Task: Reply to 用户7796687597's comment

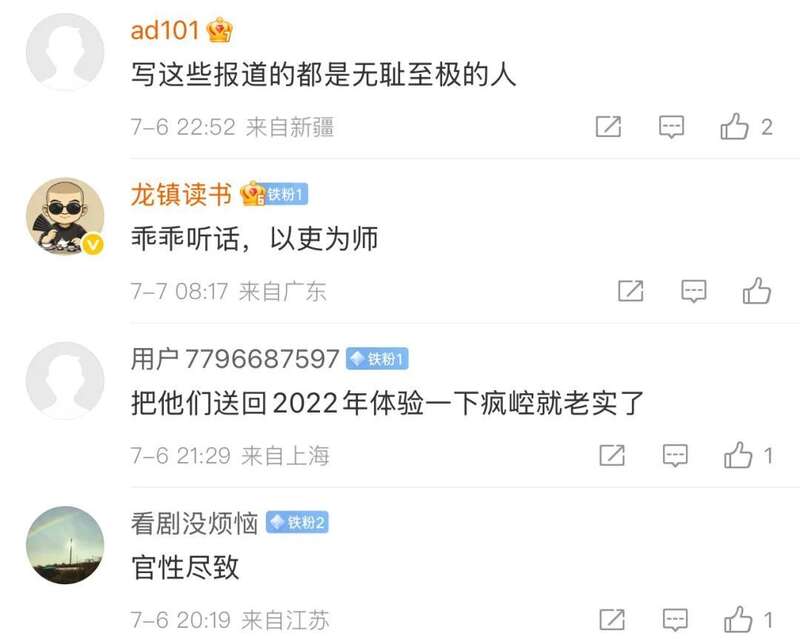Action: click(676, 456)
